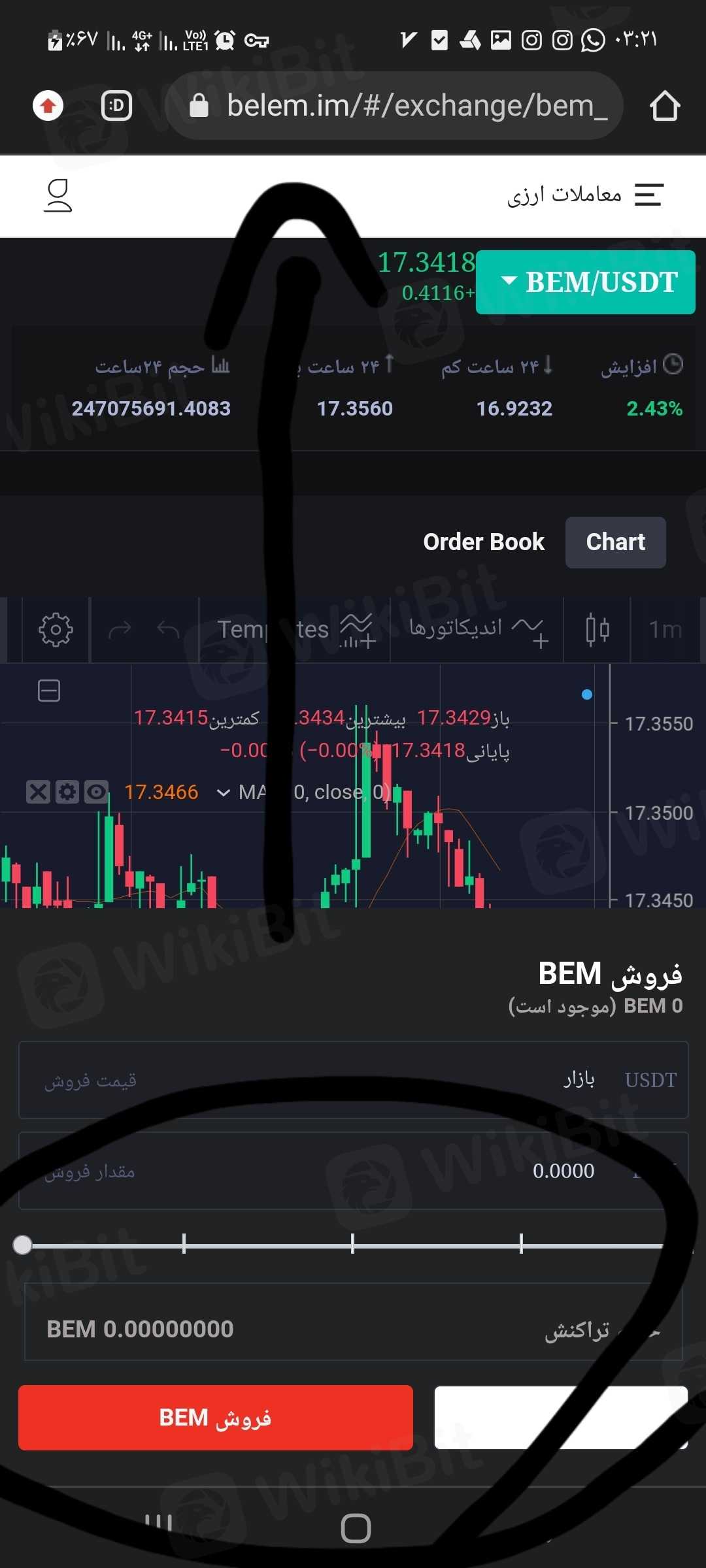Select the 1m timeframe

[x=665, y=630]
